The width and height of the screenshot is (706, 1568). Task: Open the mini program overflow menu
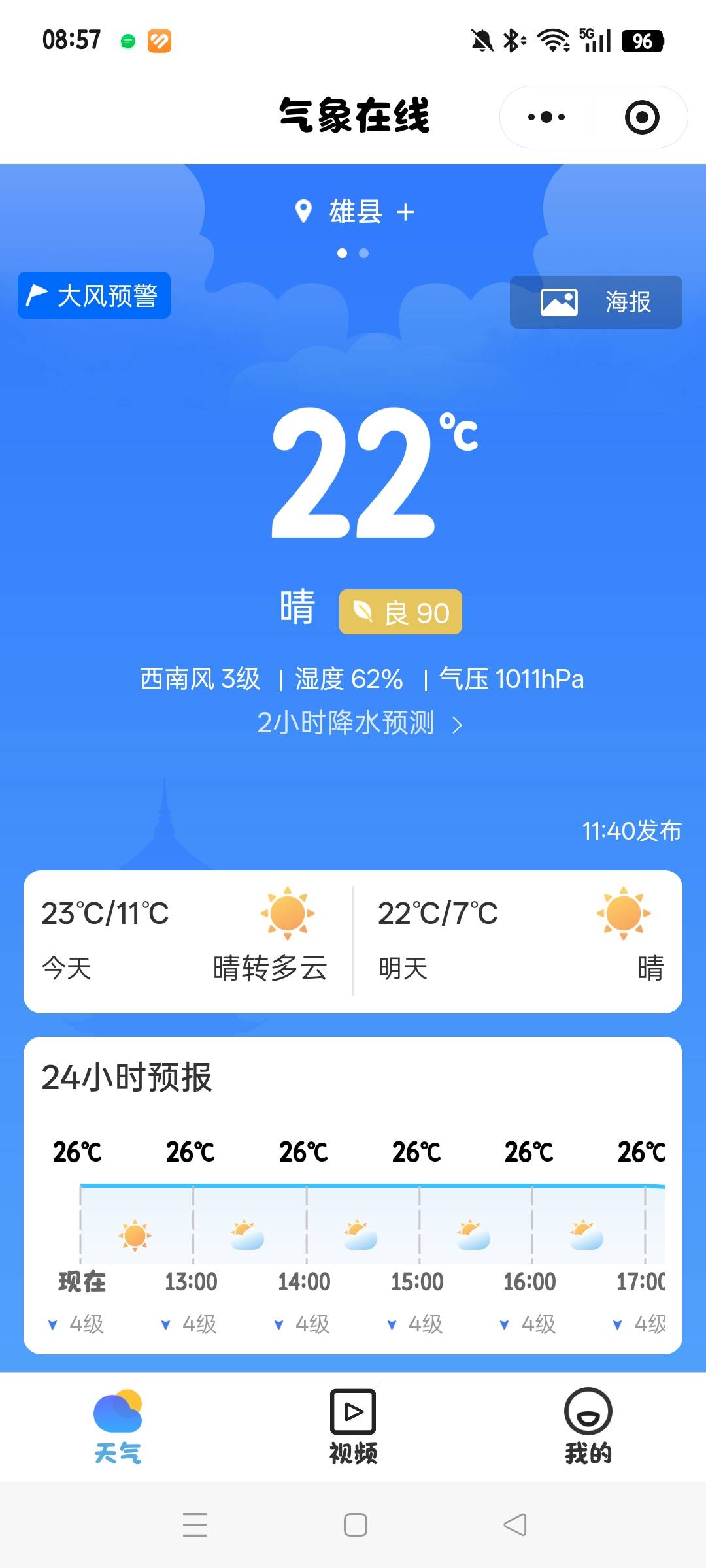(546, 118)
